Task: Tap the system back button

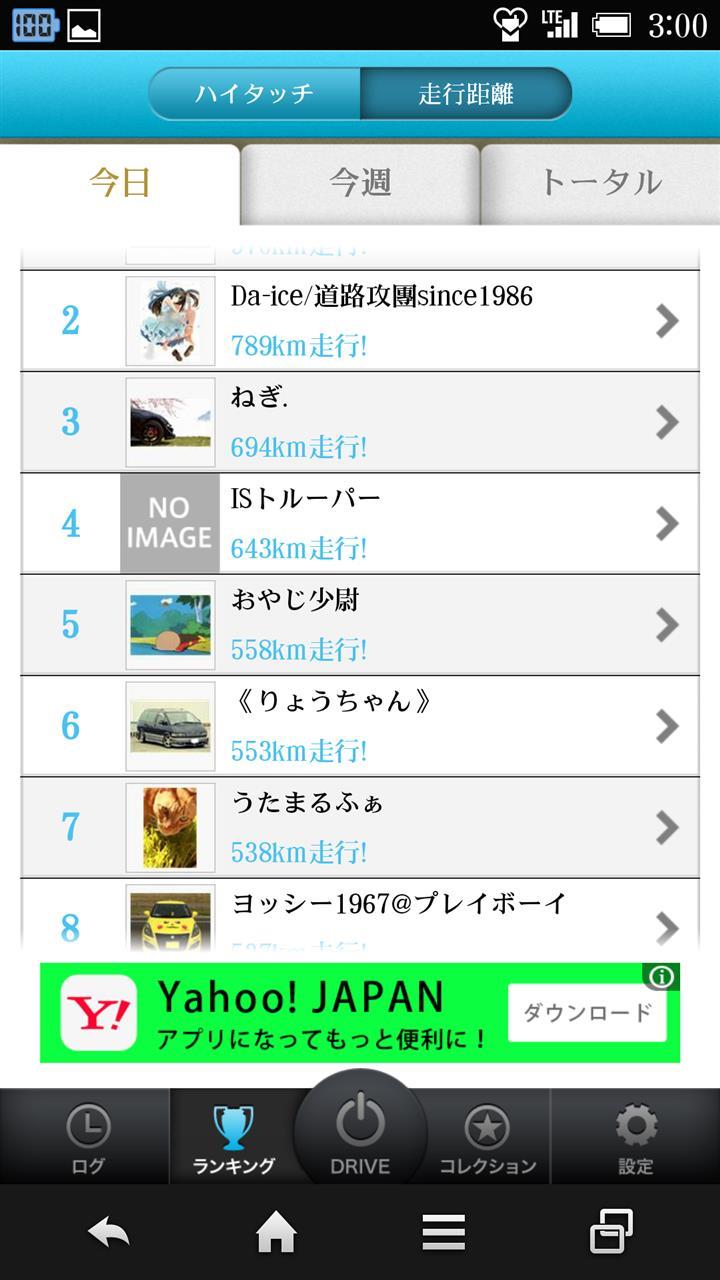Action: pos(108,1233)
